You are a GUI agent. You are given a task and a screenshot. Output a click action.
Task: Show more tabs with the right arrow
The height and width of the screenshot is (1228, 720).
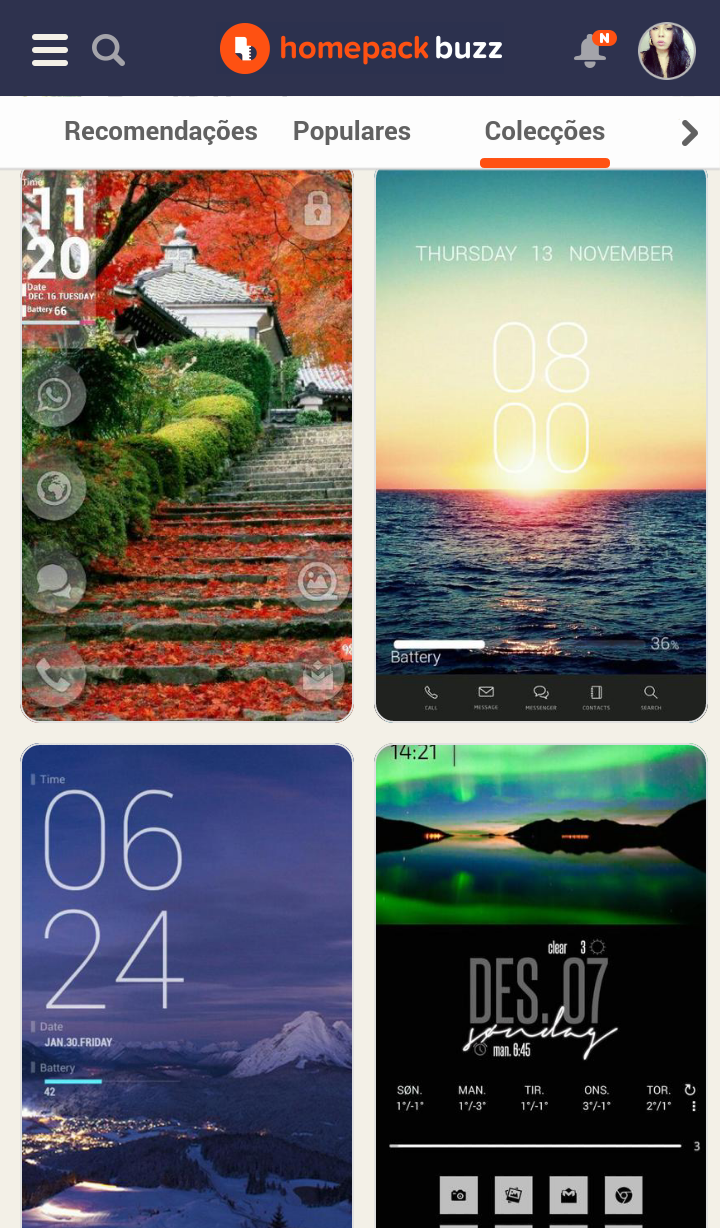689,132
